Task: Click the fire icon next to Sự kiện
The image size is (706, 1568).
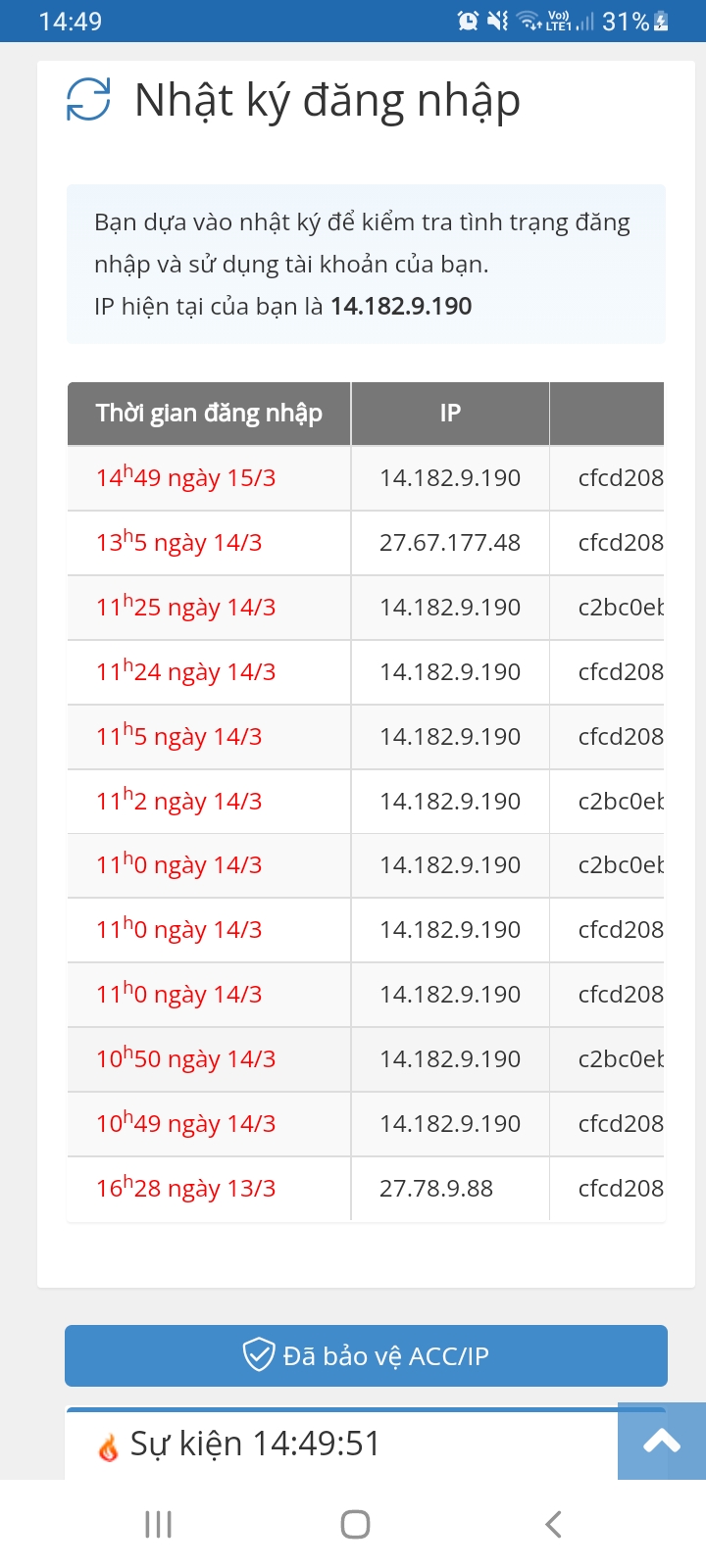Action: [112, 1444]
